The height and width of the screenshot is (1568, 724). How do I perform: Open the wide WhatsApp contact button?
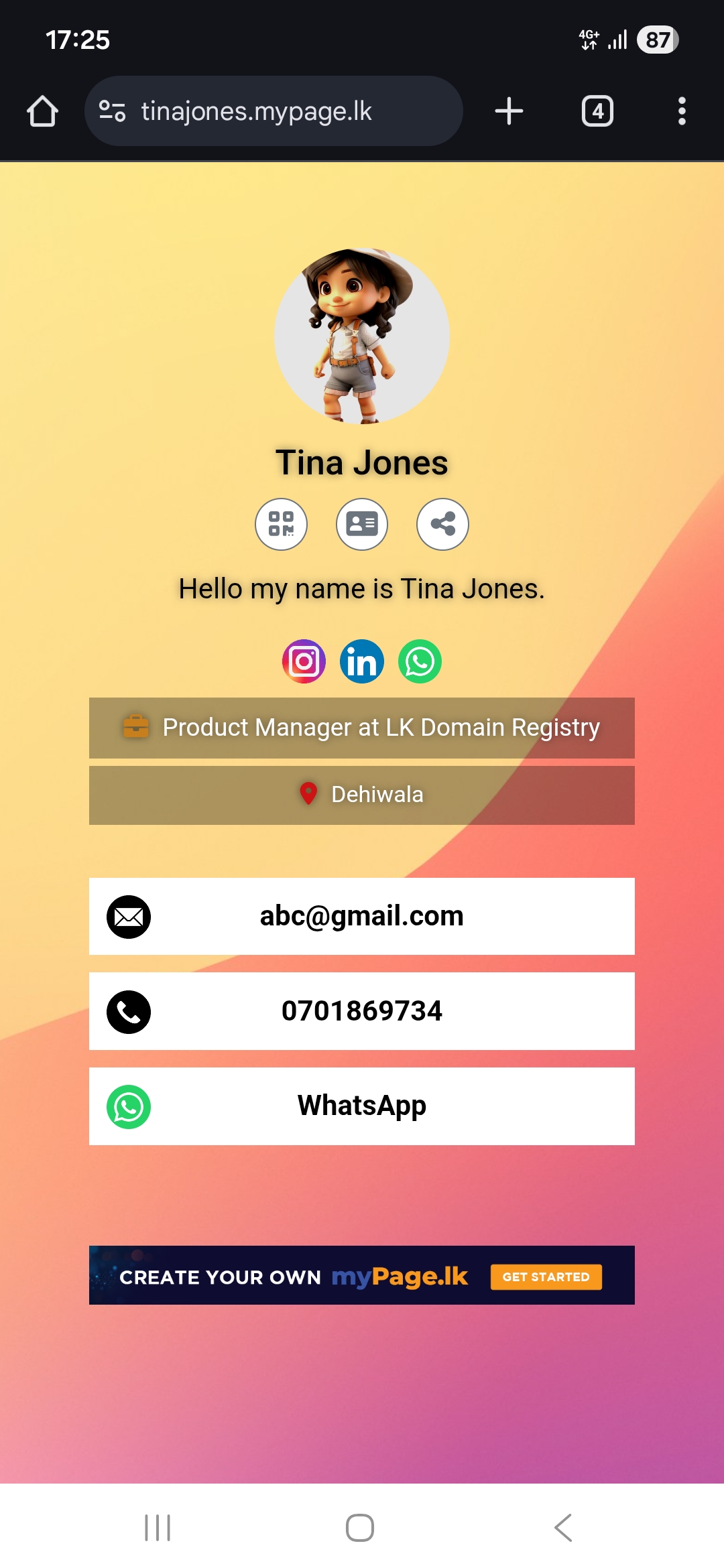362,1106
